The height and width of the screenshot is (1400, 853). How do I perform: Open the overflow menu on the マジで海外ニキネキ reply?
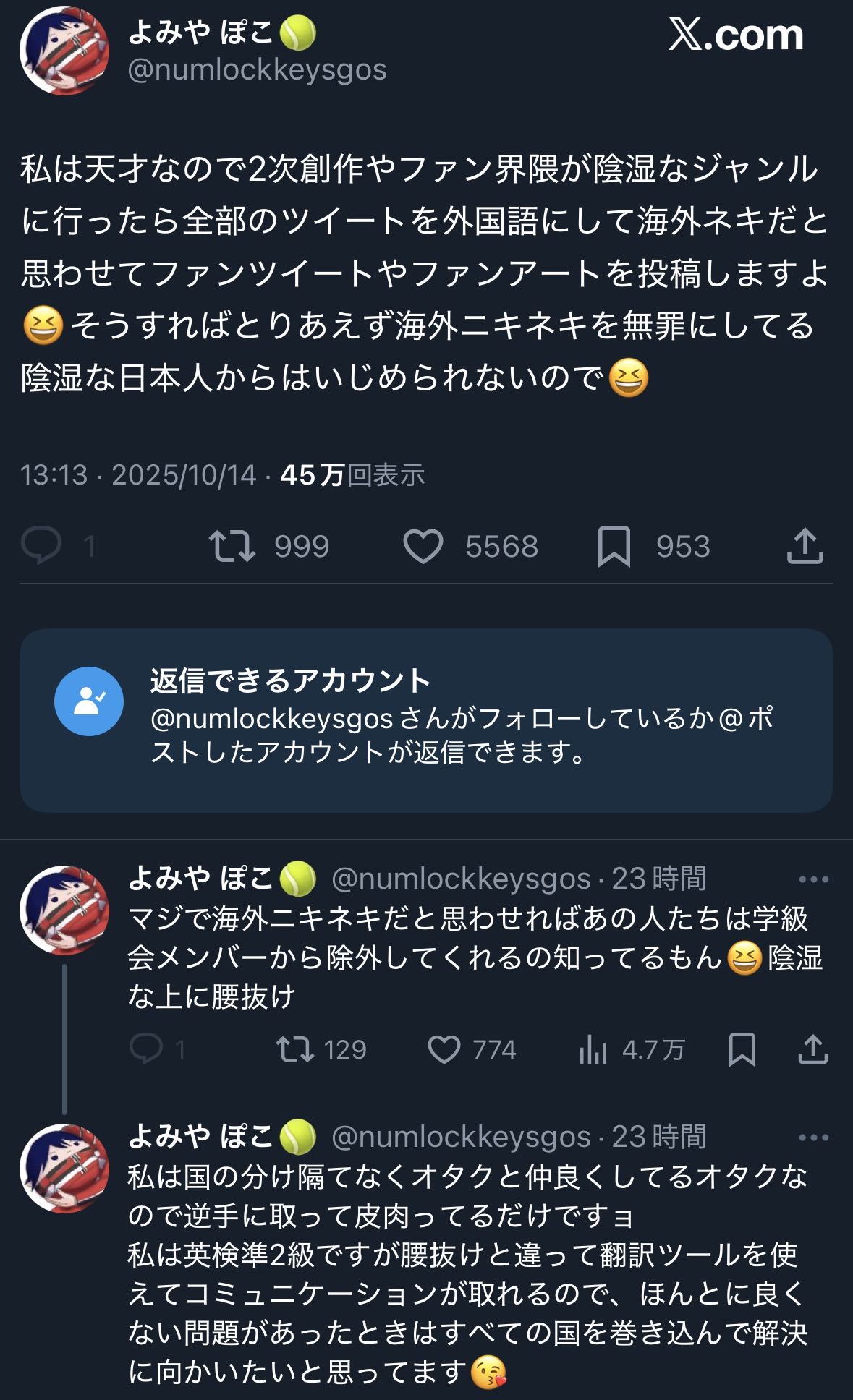(x=813, y=879)
